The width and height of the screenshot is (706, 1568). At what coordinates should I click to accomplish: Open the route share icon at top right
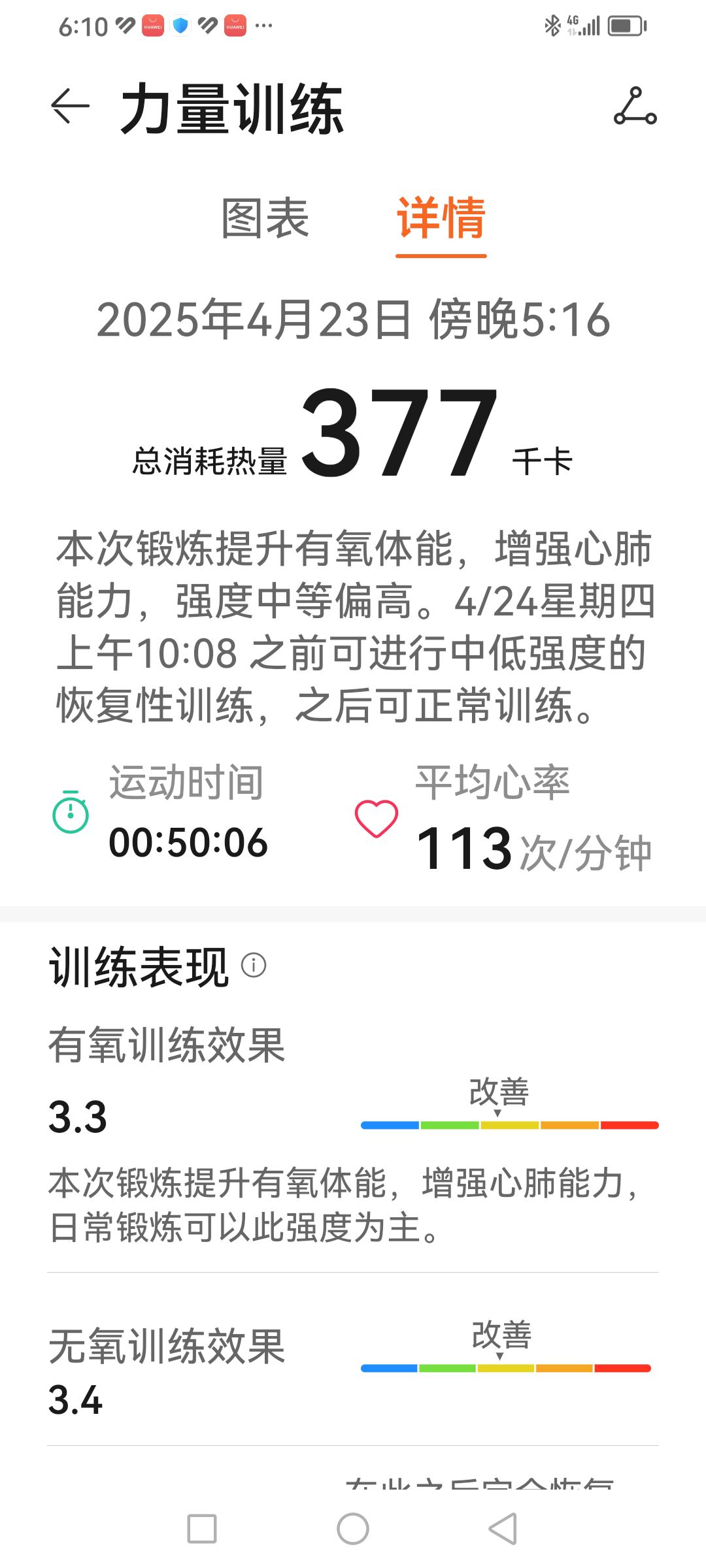tap(635, 106)
